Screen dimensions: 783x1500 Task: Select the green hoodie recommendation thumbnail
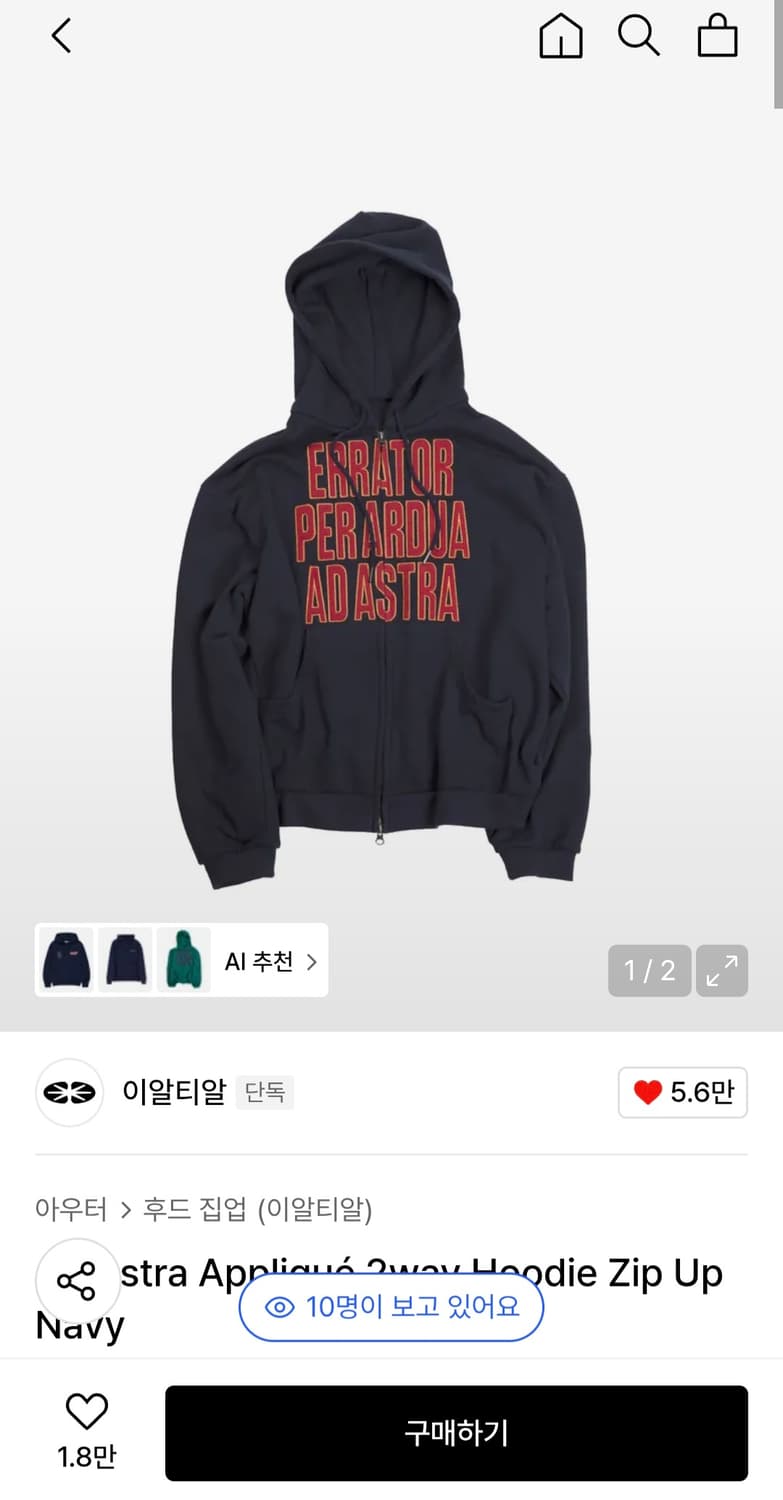(x=184, y=960)
